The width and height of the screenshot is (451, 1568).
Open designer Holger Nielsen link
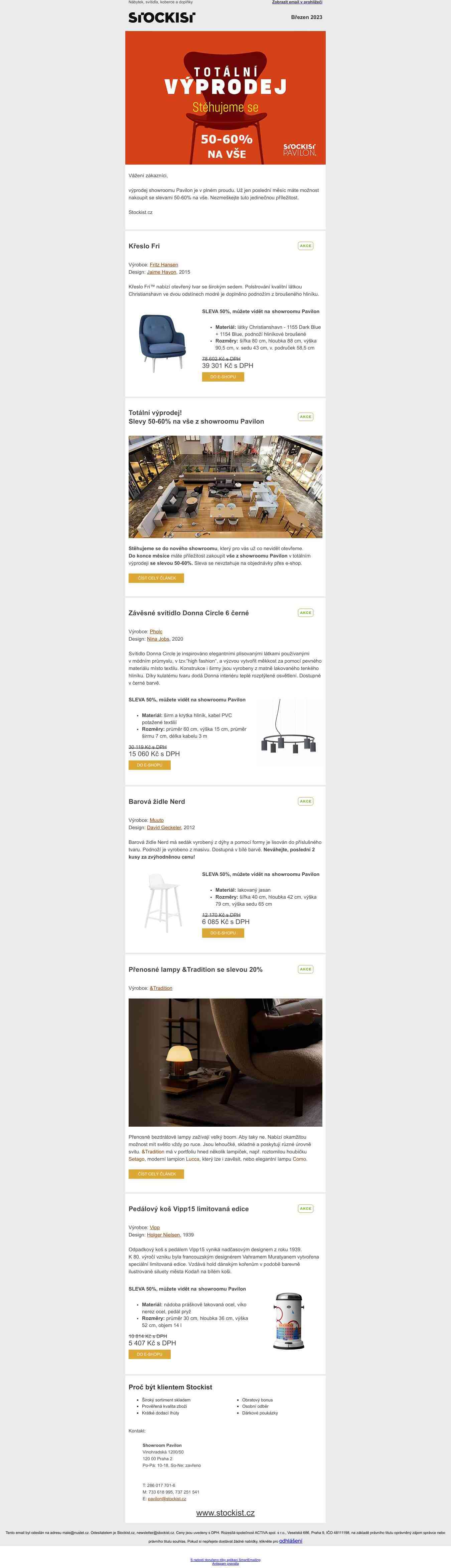coord(163,1235)
